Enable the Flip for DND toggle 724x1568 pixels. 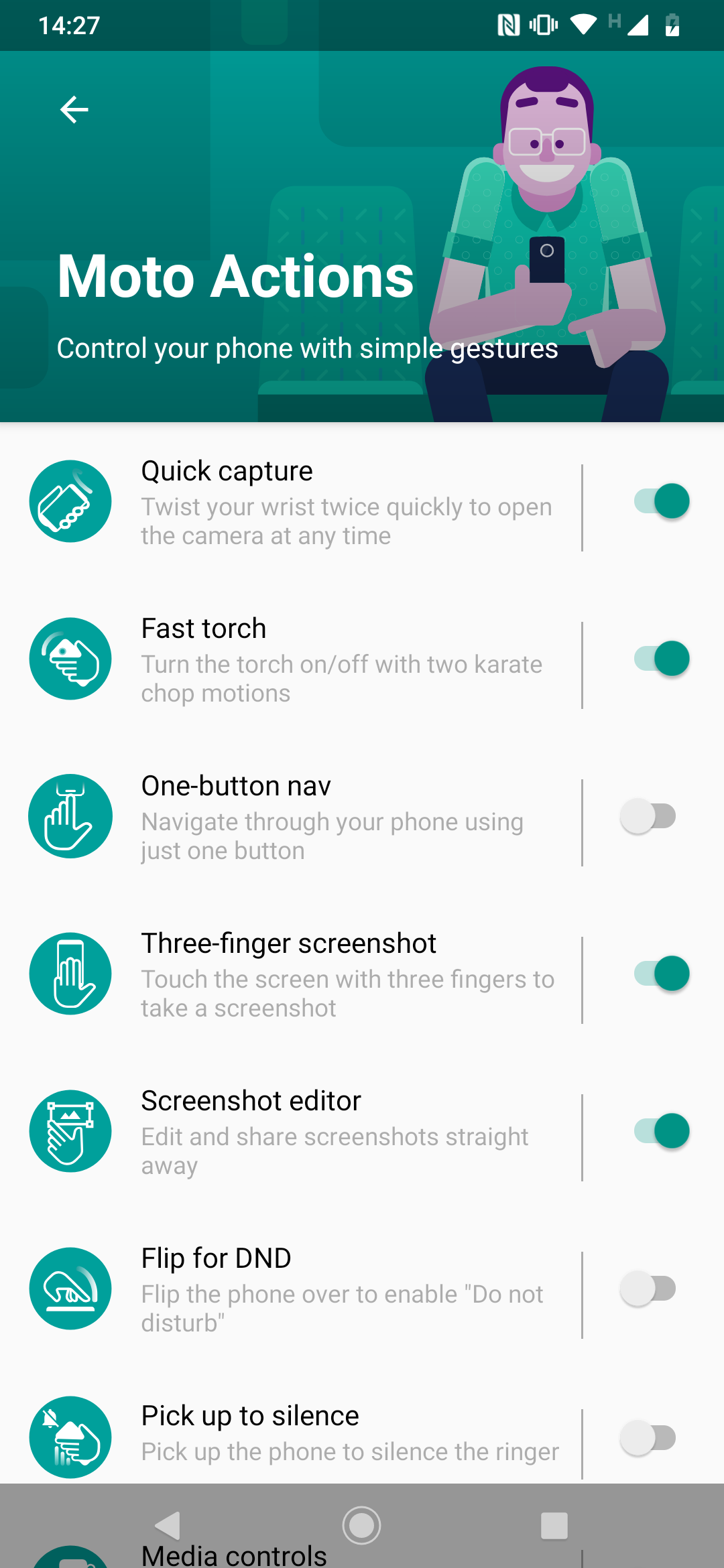tap(648, 1289)
